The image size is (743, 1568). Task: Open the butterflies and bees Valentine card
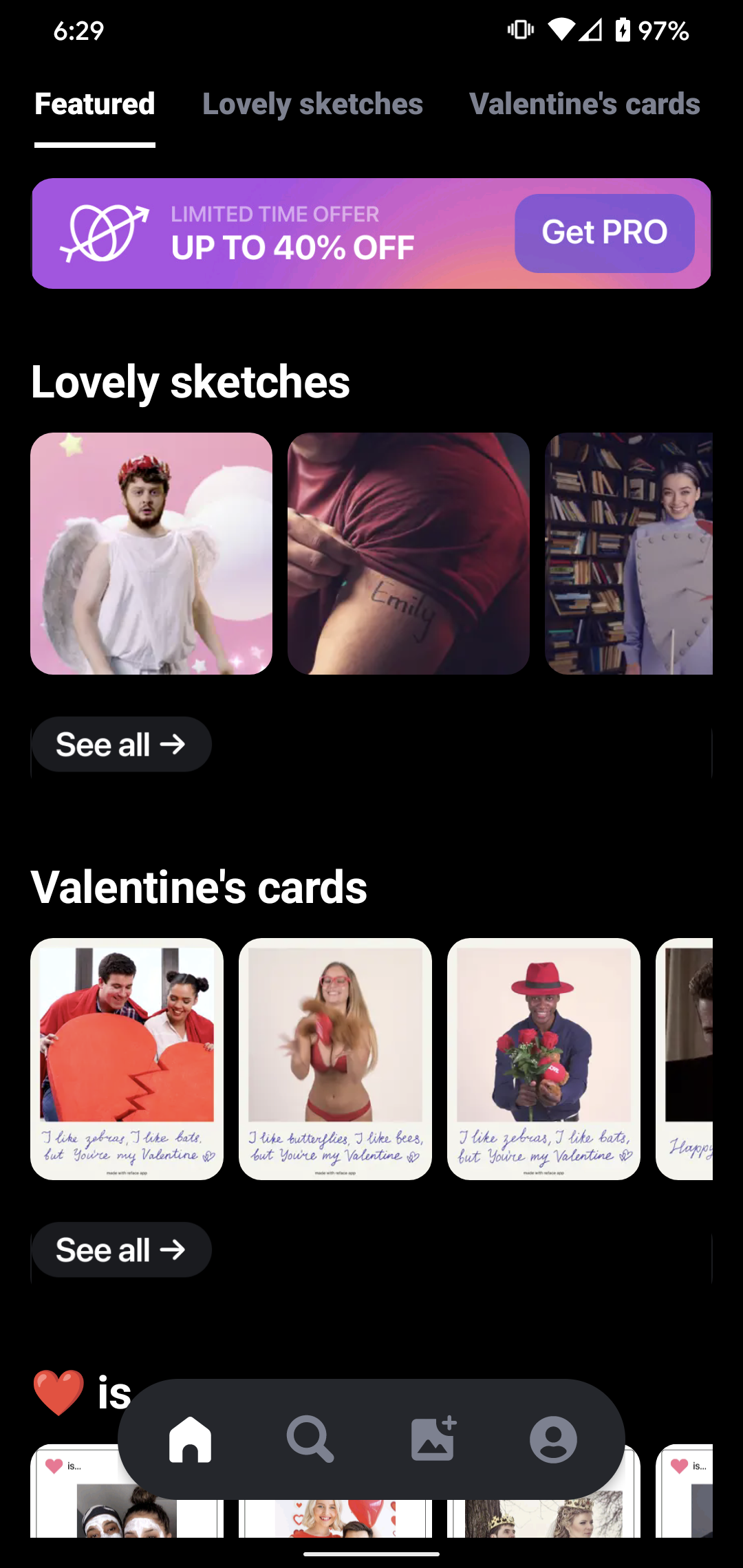tap(335, 1058)
